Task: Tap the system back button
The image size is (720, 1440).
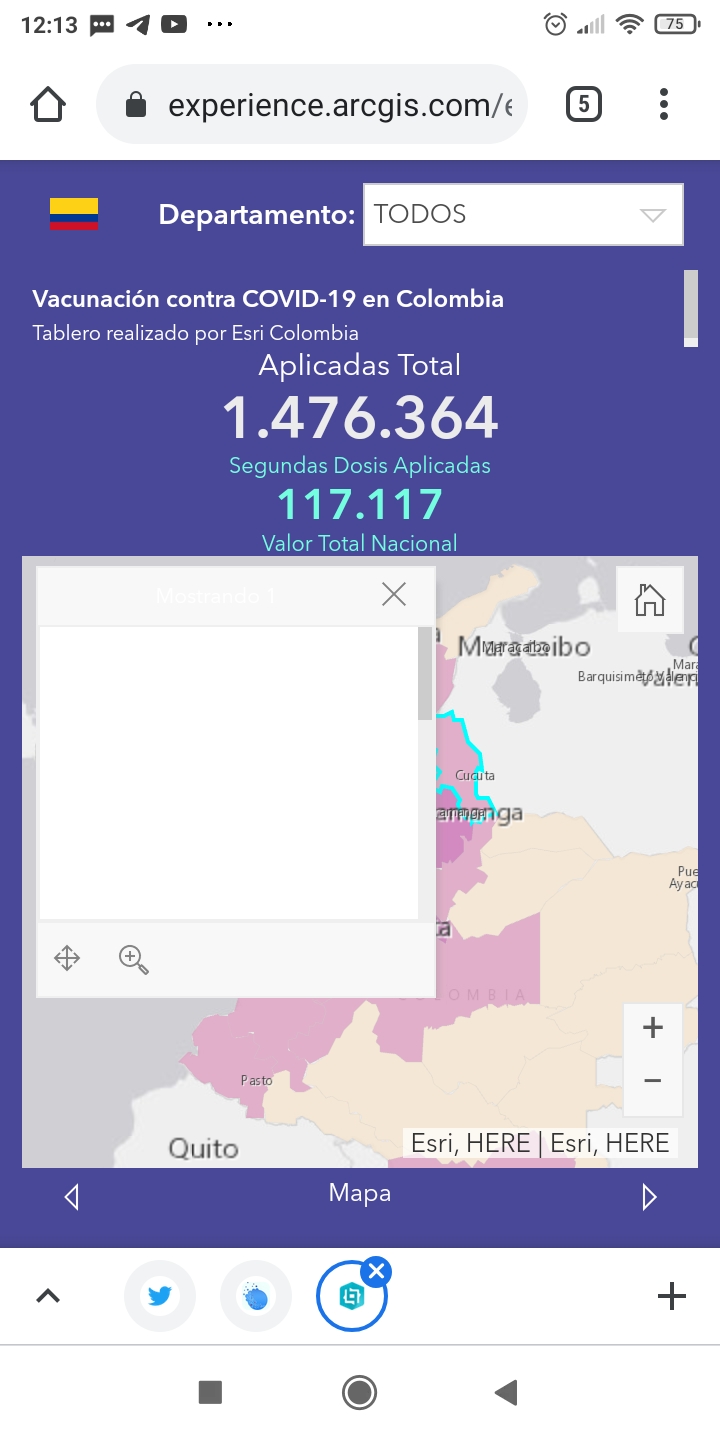Action: [507, 1392]
